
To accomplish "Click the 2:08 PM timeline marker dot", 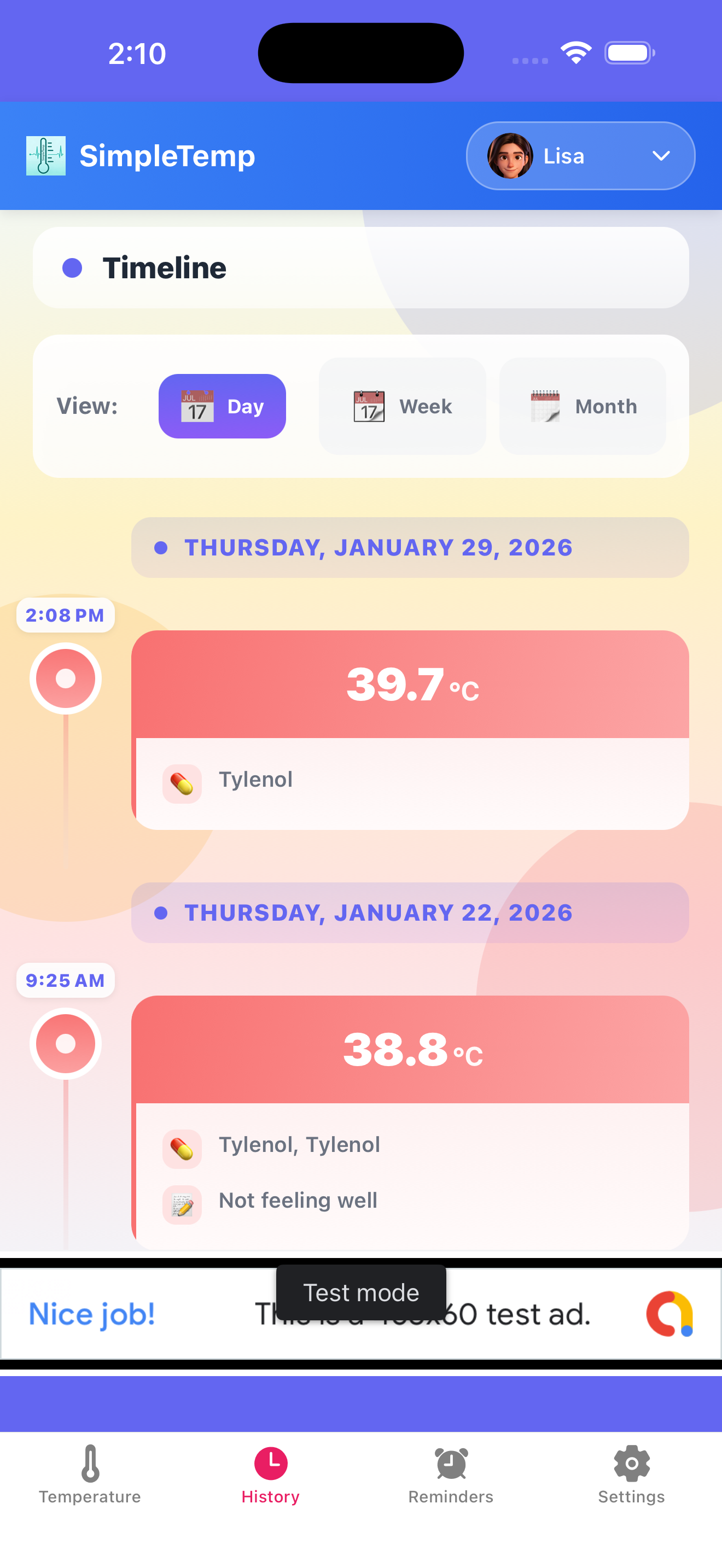I will (x=65, y=678).
